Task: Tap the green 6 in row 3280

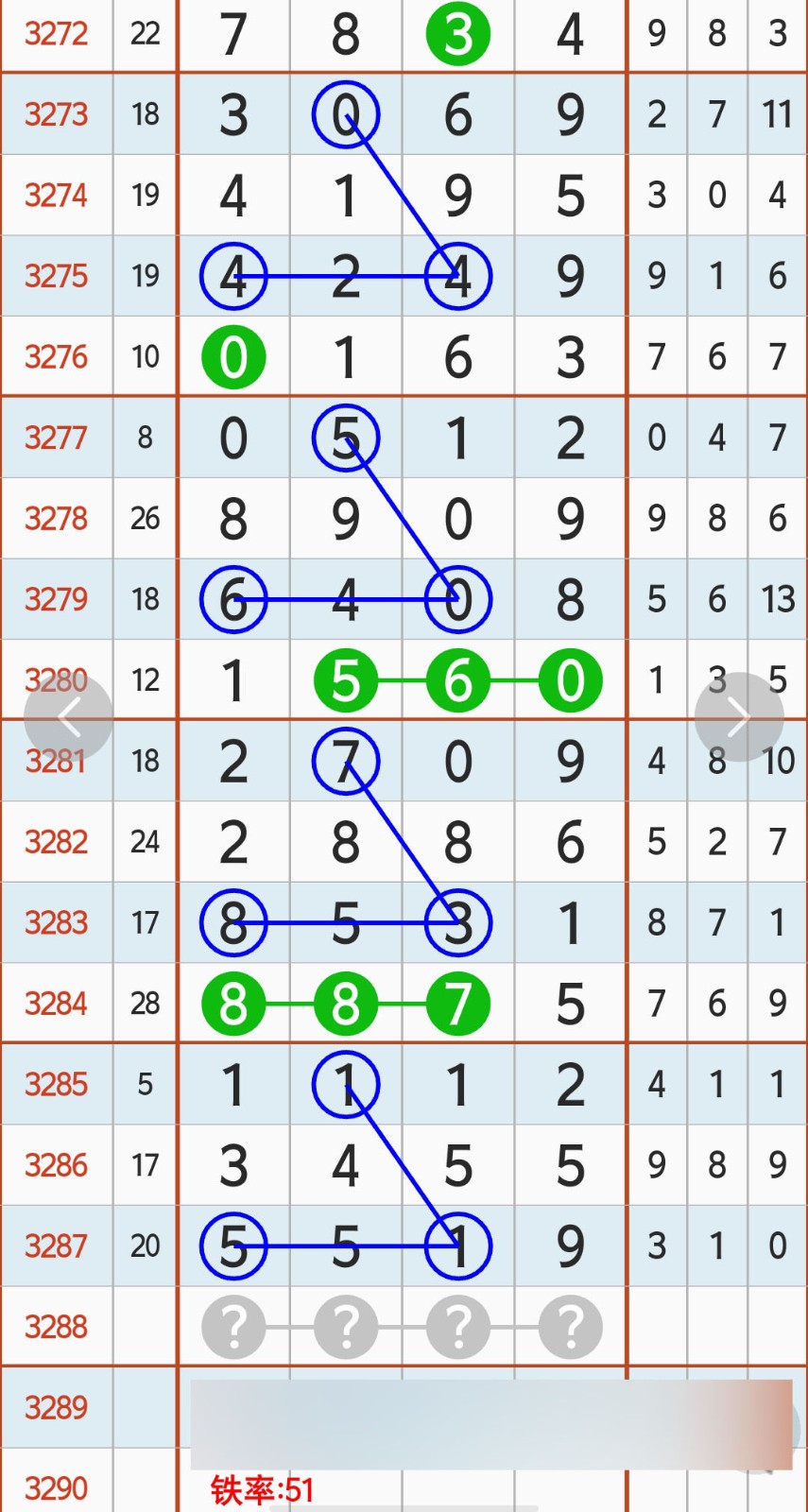Action: click(457, 679)
